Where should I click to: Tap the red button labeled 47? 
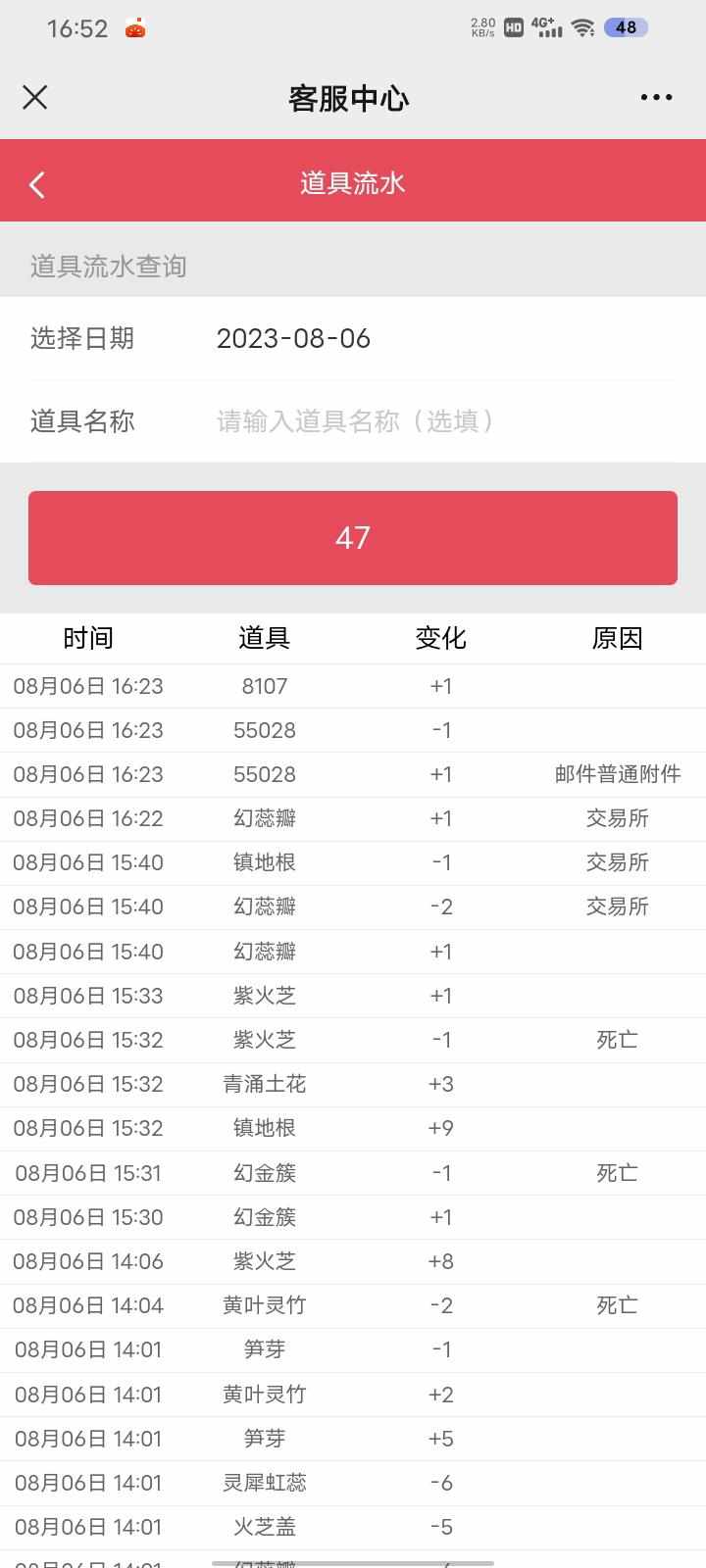353,538
